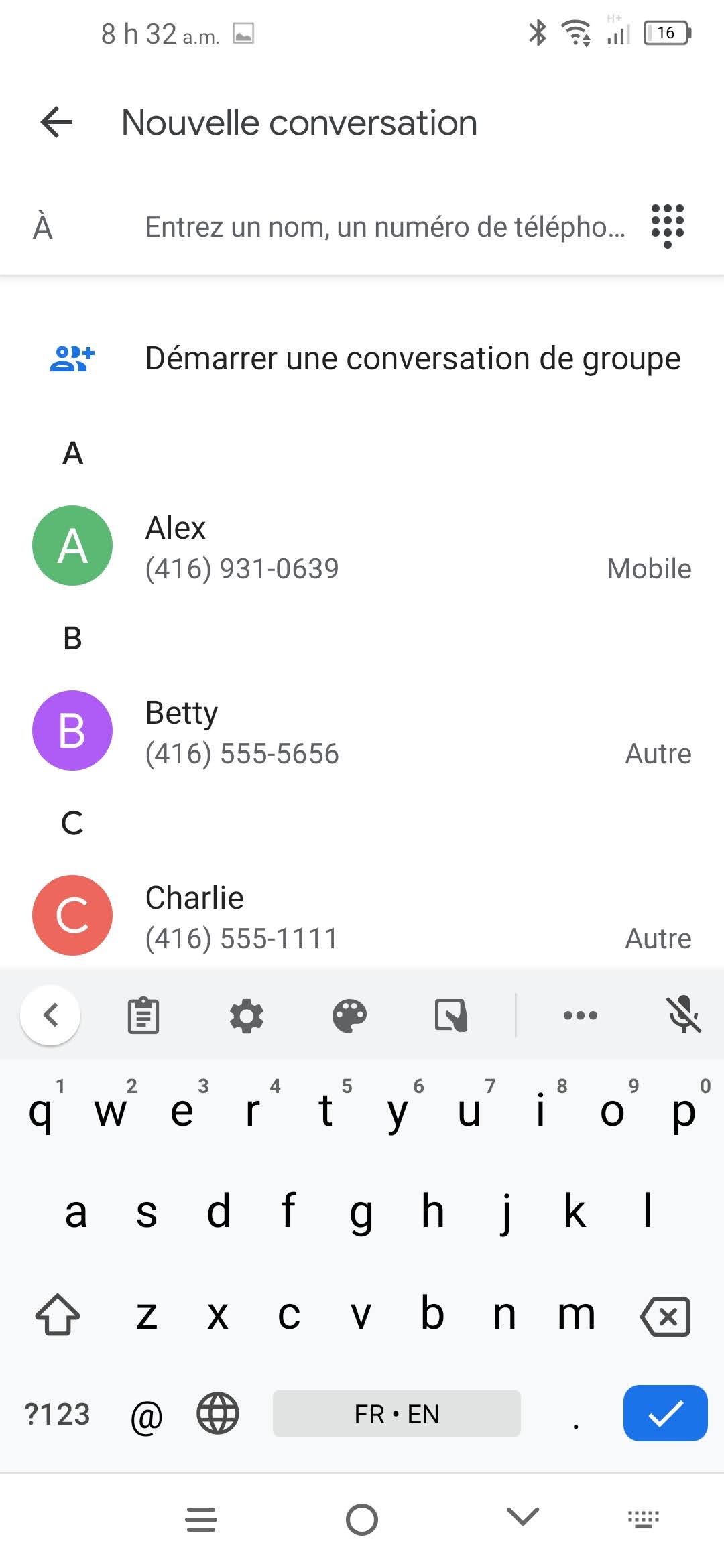Toggle Shift for uppercase letters
The image size is (724, 1568).
coord(58,1314)
